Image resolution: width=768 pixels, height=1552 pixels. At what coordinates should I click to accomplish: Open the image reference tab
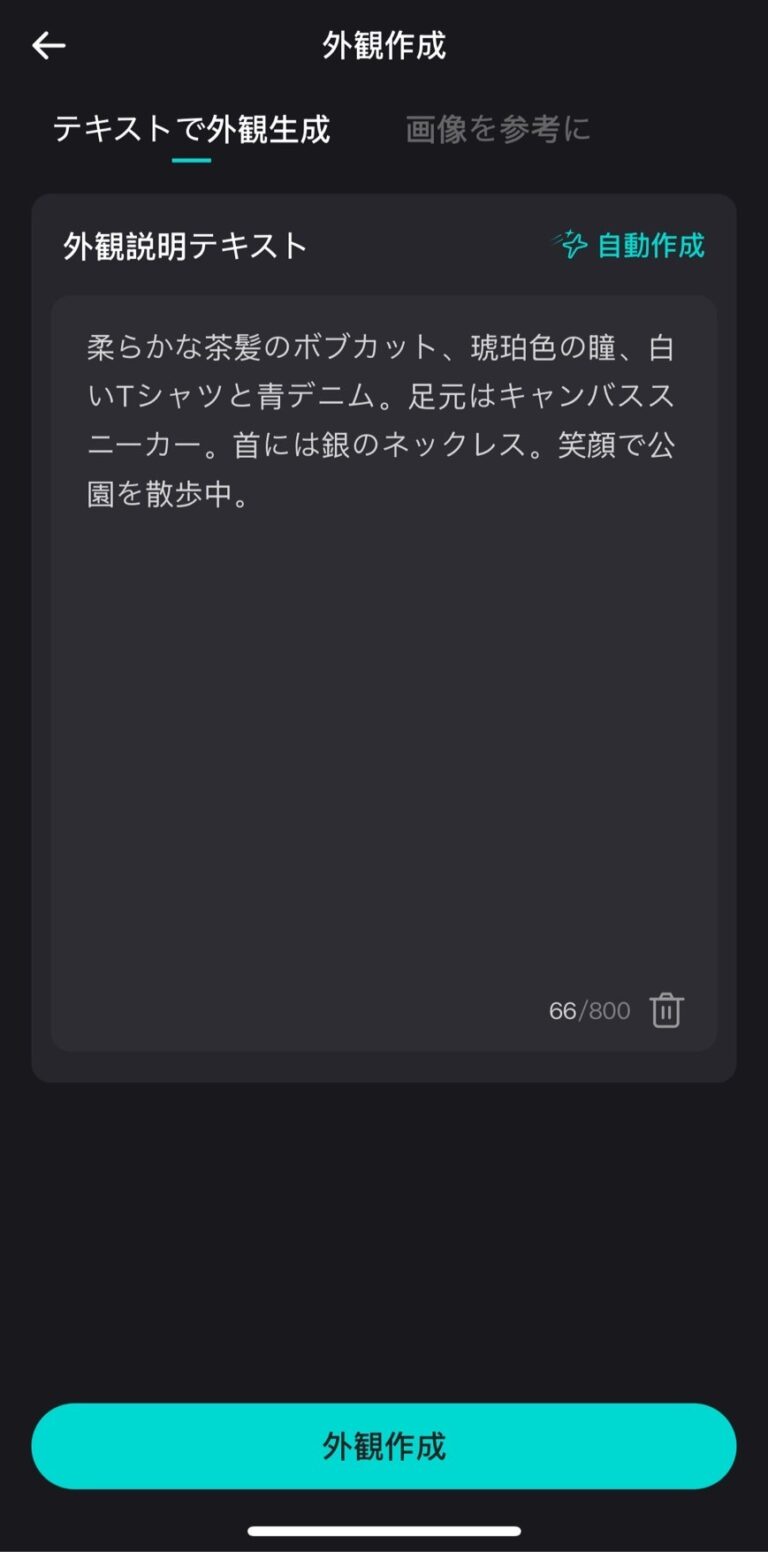coord(497,128)
